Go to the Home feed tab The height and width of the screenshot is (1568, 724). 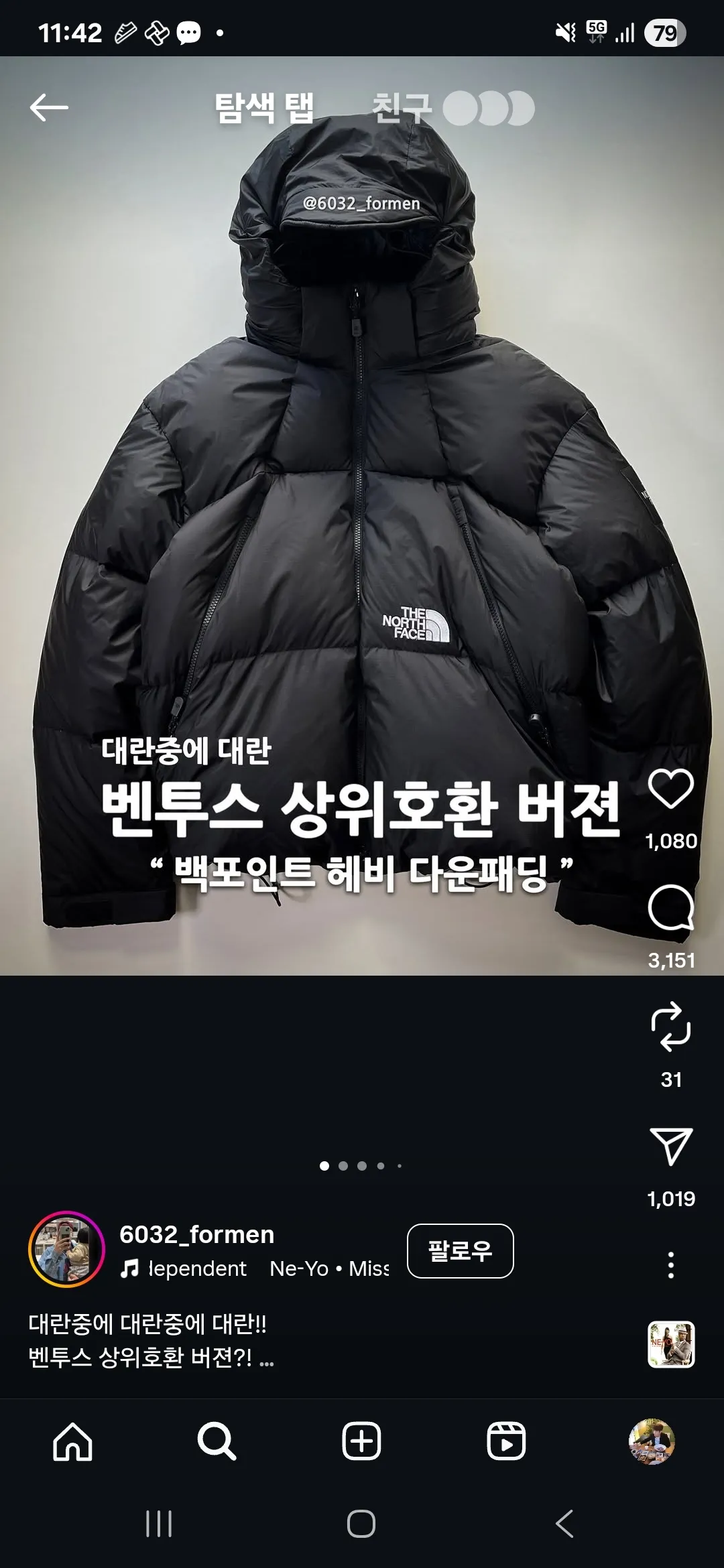tap(72, 1441)
